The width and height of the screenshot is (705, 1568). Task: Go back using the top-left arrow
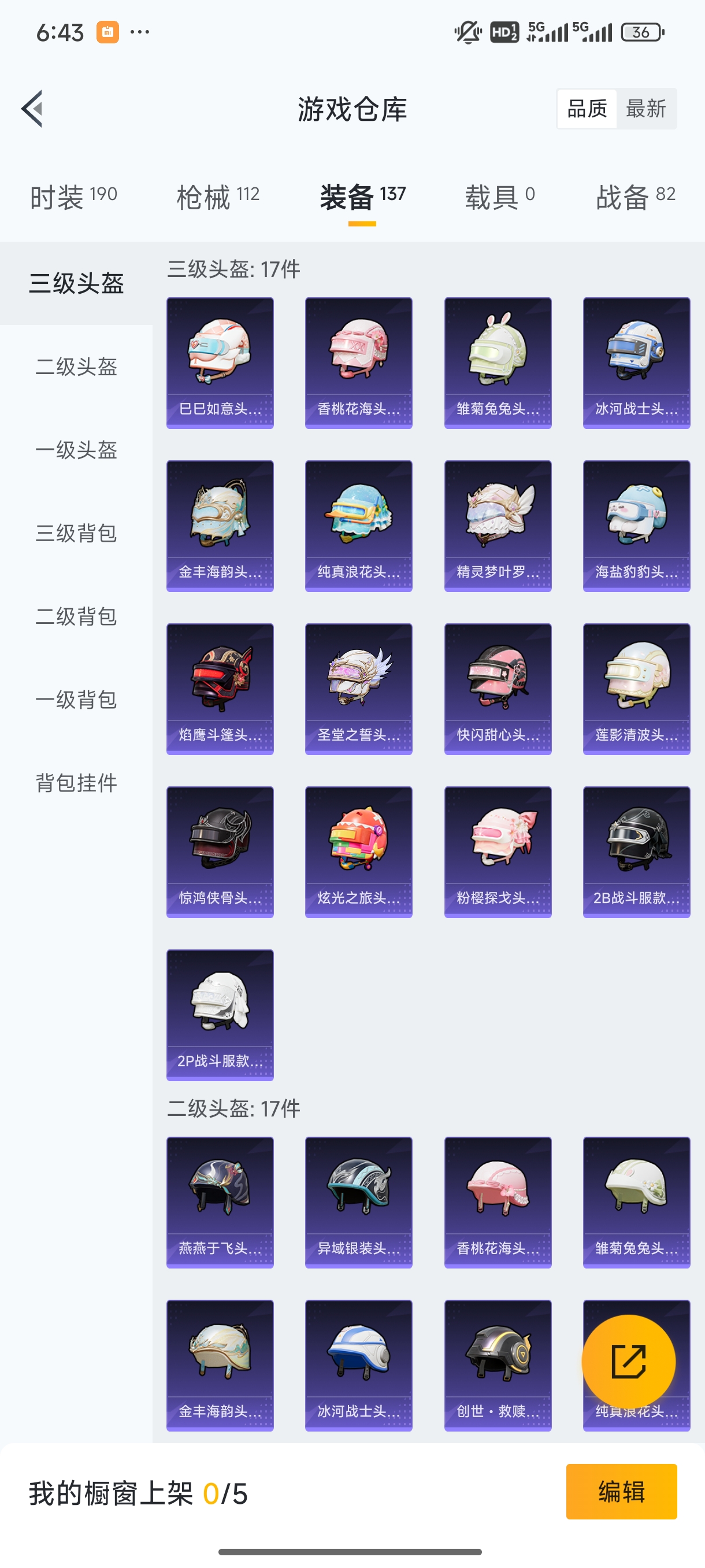point(32,109)
